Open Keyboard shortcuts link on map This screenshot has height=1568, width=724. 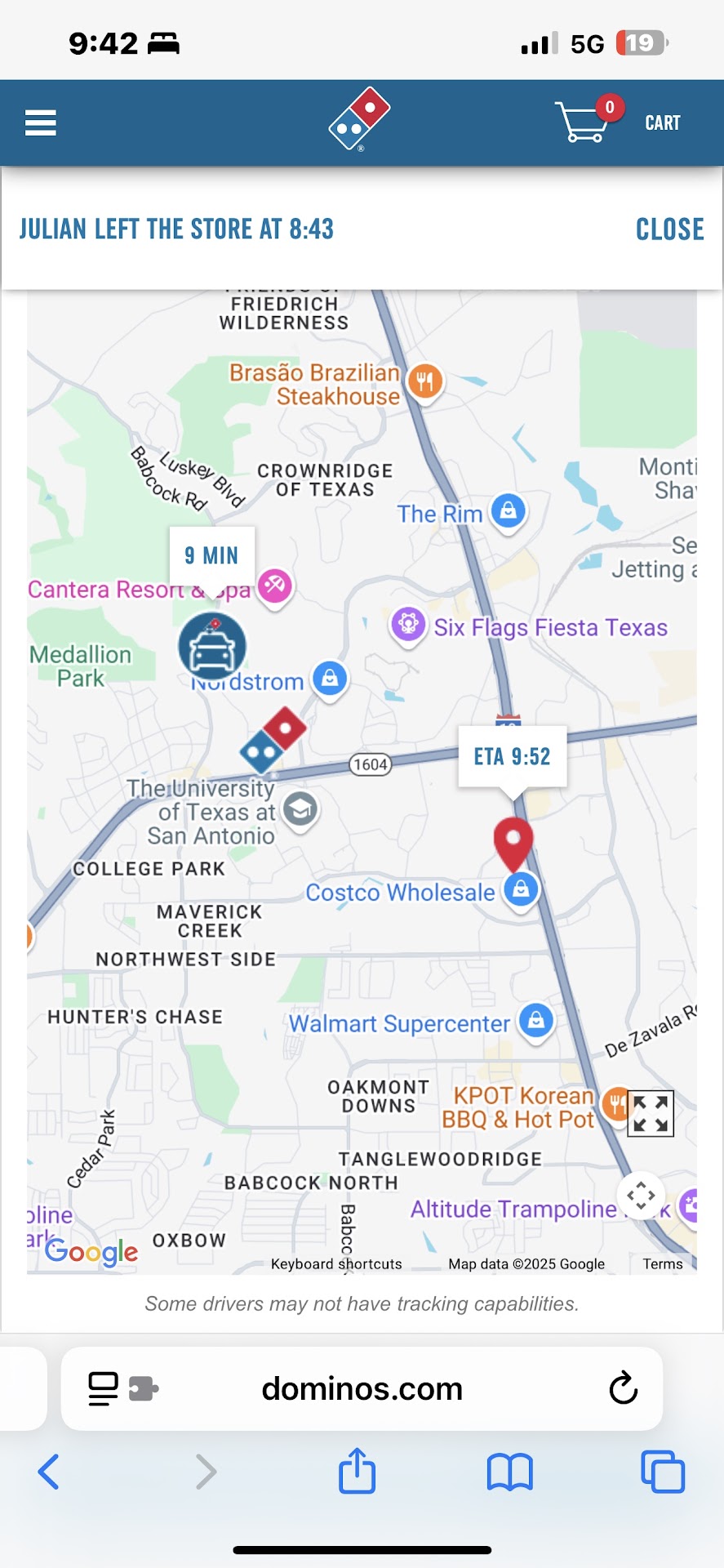pyautogui.click(x=336, y=1264)
